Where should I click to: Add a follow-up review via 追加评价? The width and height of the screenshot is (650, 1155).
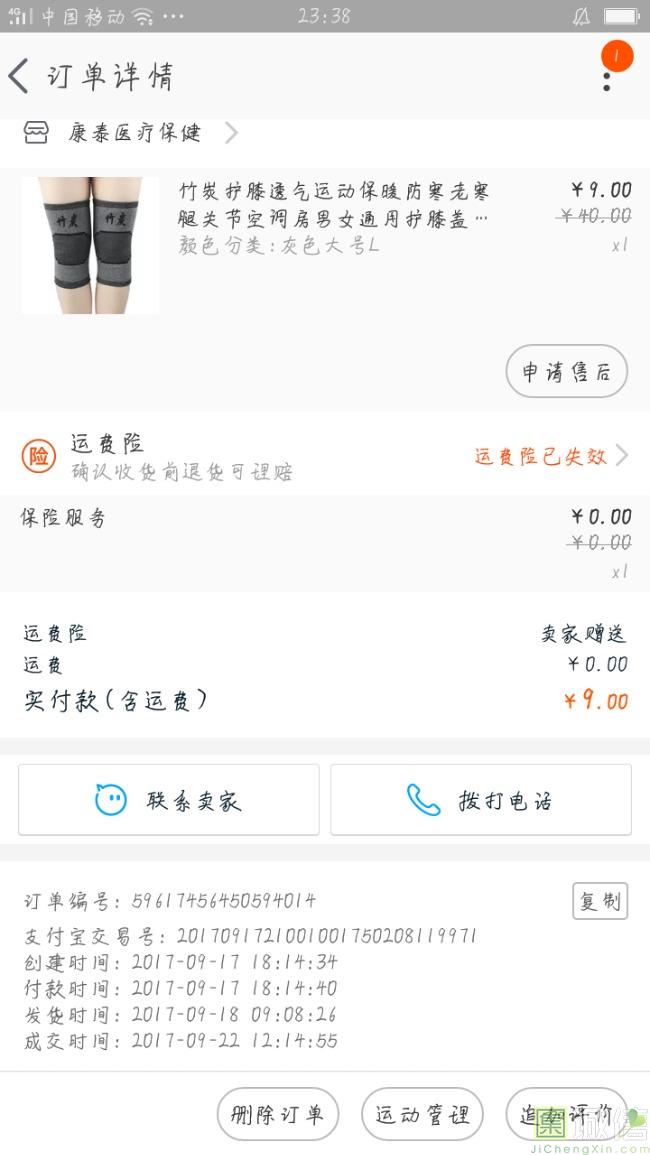(x=566, y=1114)
